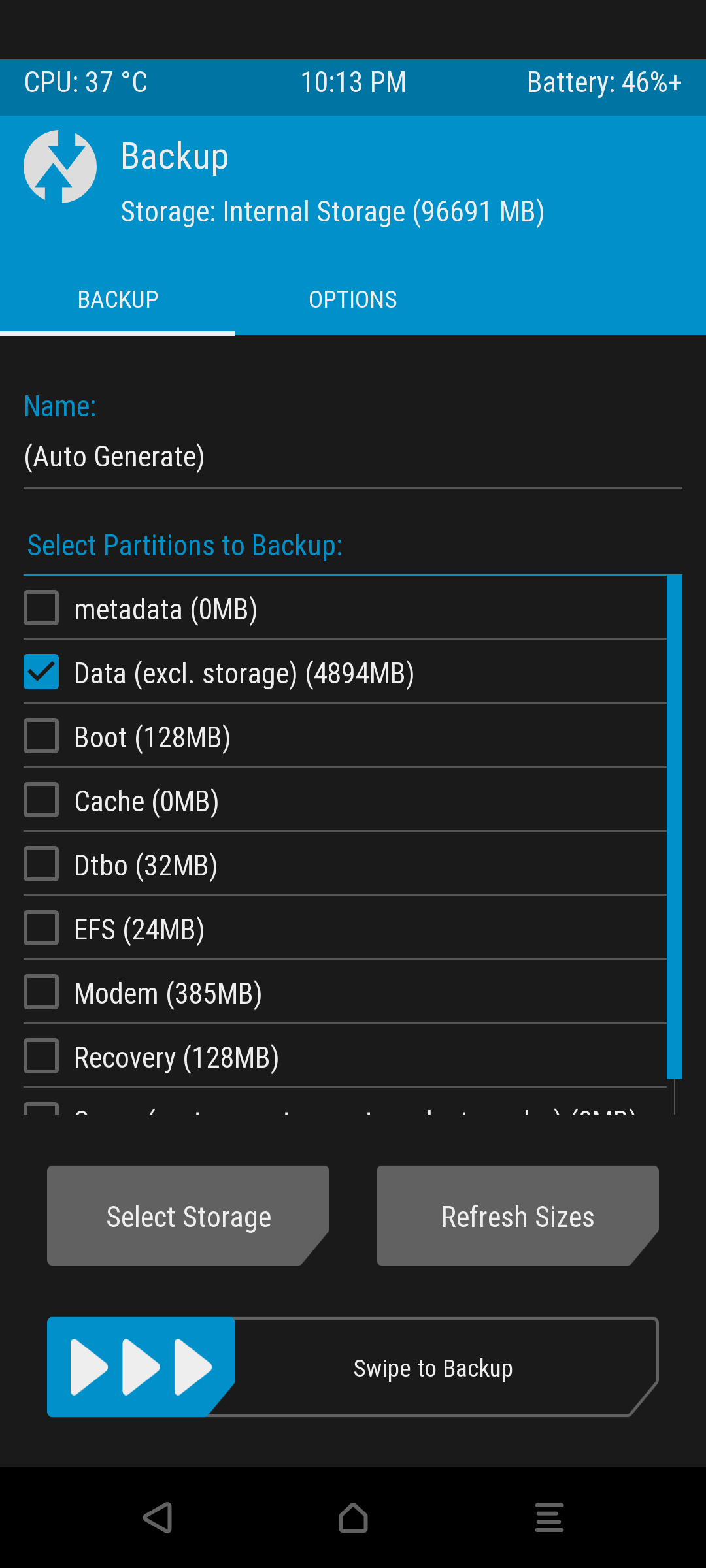706x1568 pixels.
Task: Check the metadata partition
Action: click(41, 608)
